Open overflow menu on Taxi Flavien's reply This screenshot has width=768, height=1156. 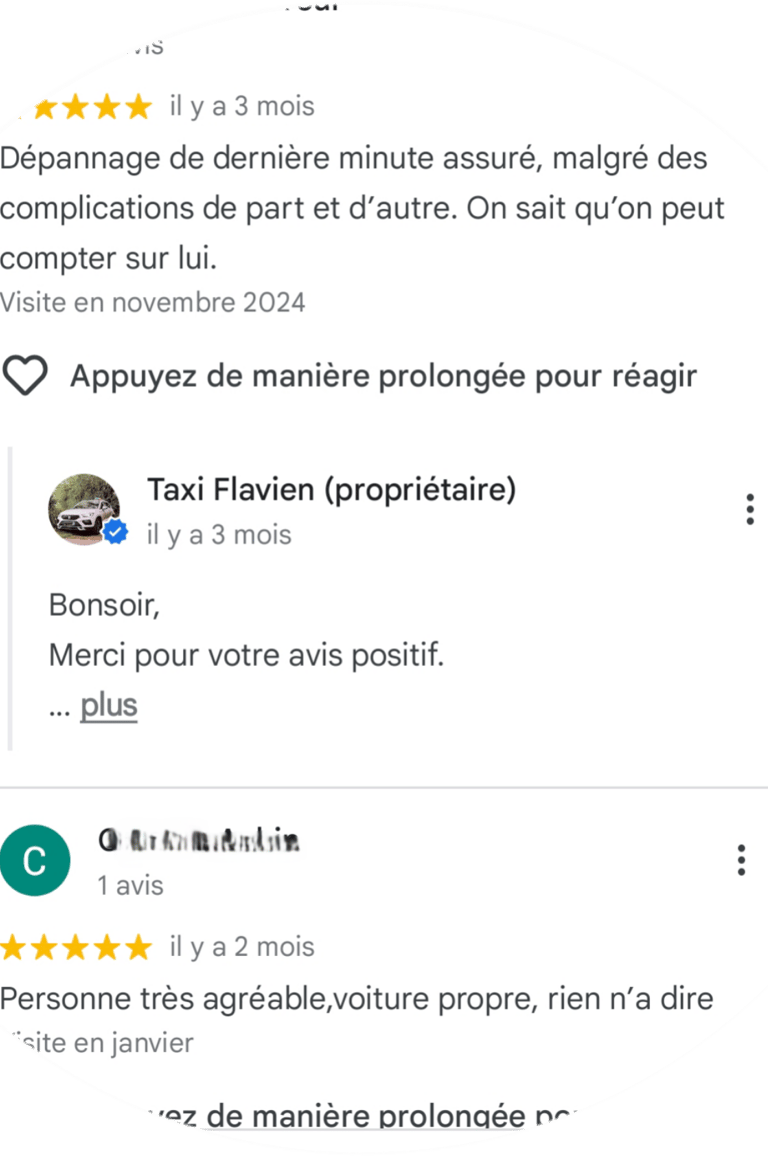[750, 509]
